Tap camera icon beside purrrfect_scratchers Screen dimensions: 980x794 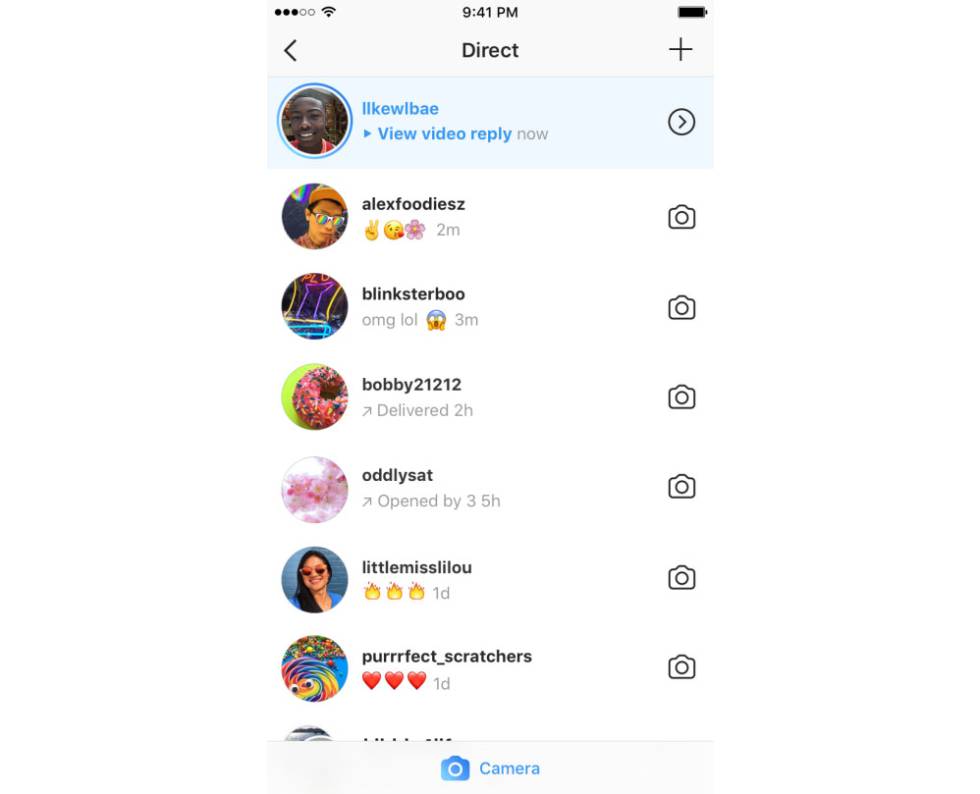pos(681,667)
